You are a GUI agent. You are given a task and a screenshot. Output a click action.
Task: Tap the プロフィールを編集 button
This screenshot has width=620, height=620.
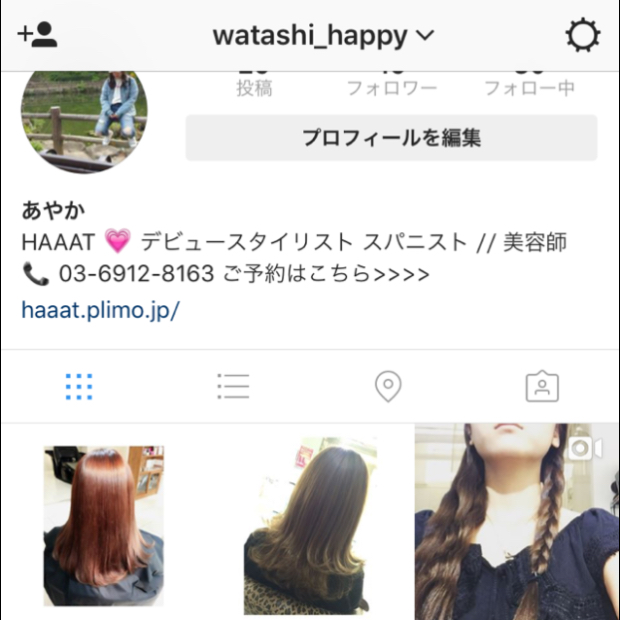click(391, 138)
